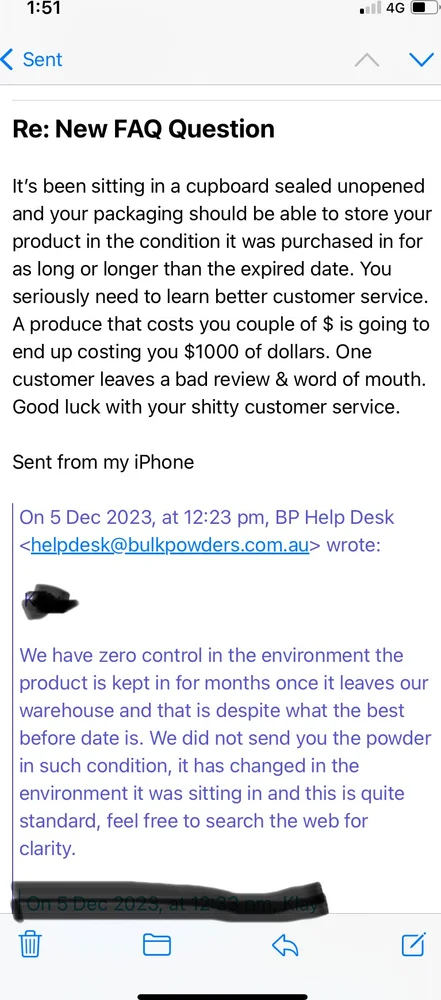This screenshot has height=1000, width=441.
Task: Move this message to a folder
Action: (157, 945)
